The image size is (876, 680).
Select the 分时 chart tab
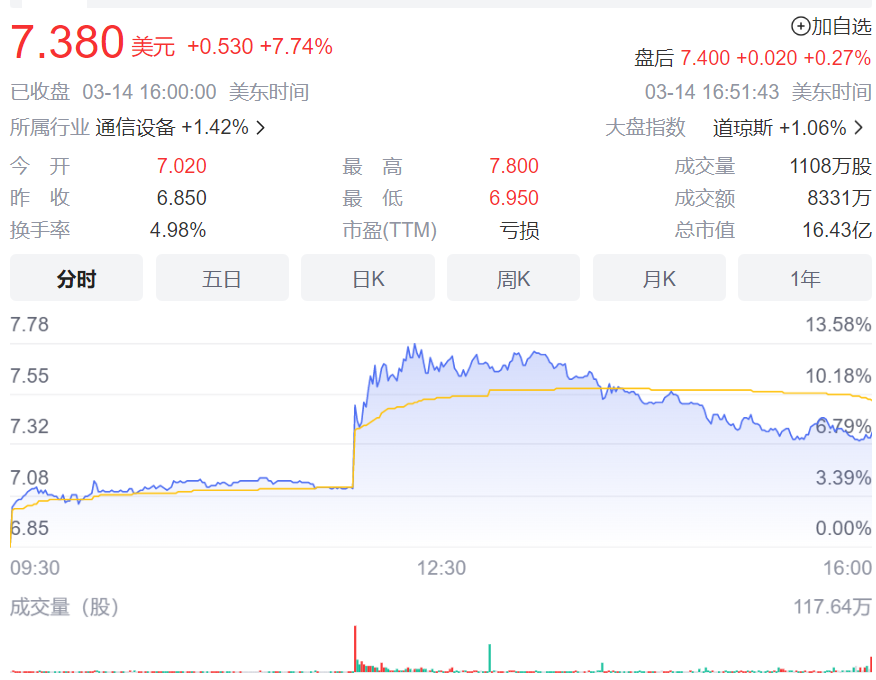(77, 278)
